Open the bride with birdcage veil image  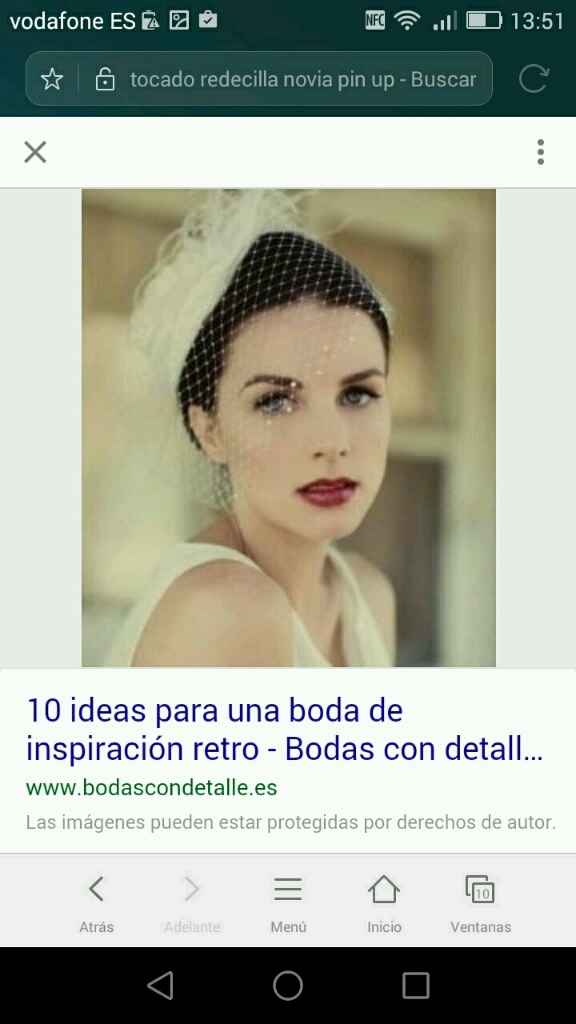click(x=289, y=428)
